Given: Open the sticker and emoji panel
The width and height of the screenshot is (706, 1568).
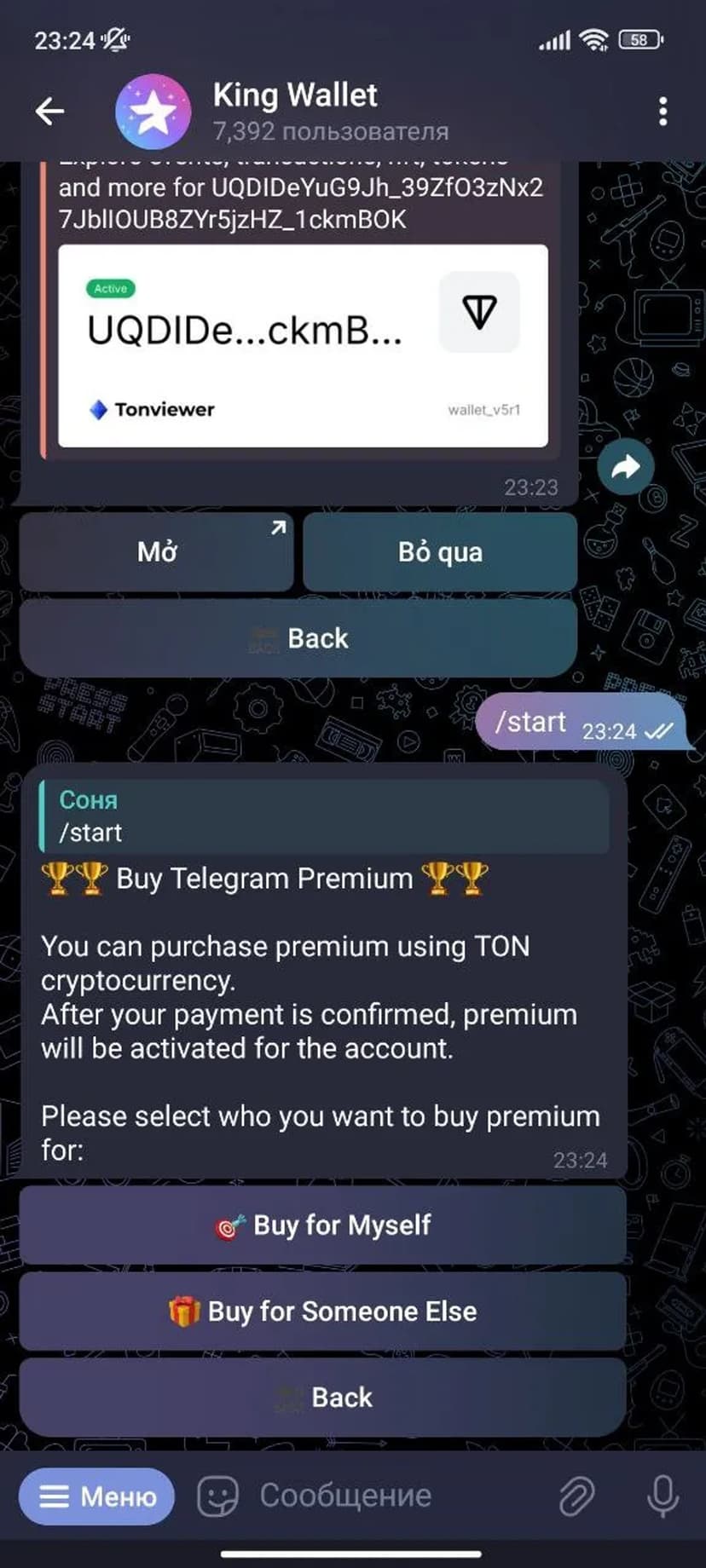Looking at the screenshot, I should tap(217, 1496).
